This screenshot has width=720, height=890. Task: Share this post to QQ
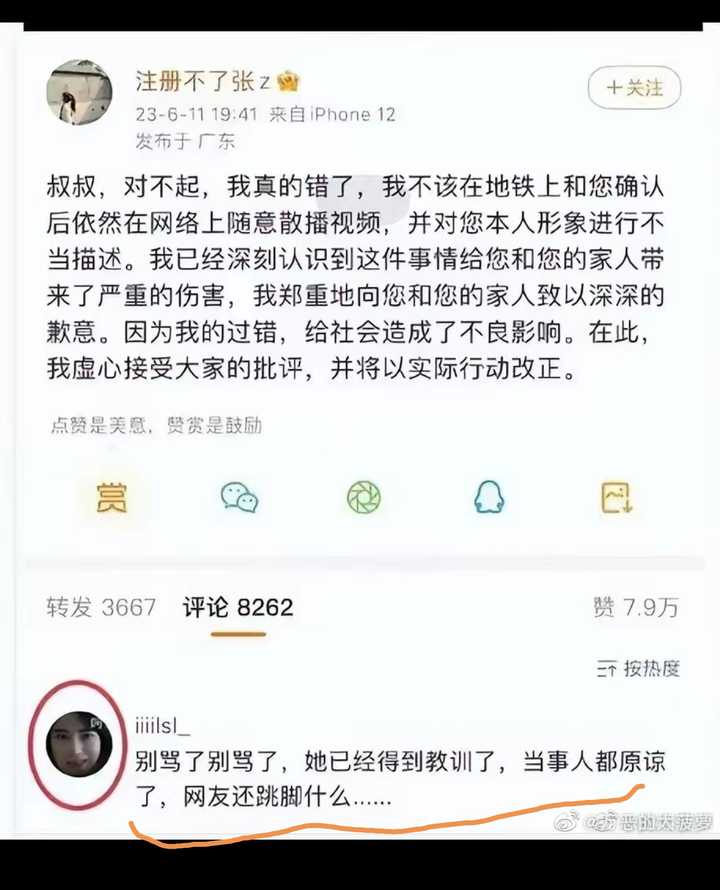[489, 496]
